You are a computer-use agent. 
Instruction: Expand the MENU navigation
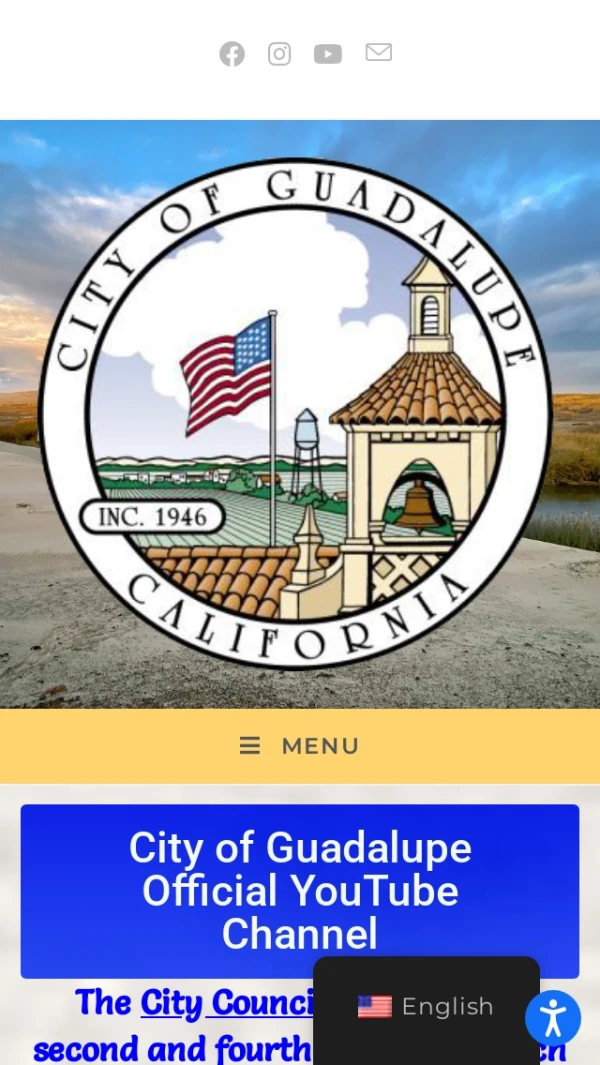point(300,746)
